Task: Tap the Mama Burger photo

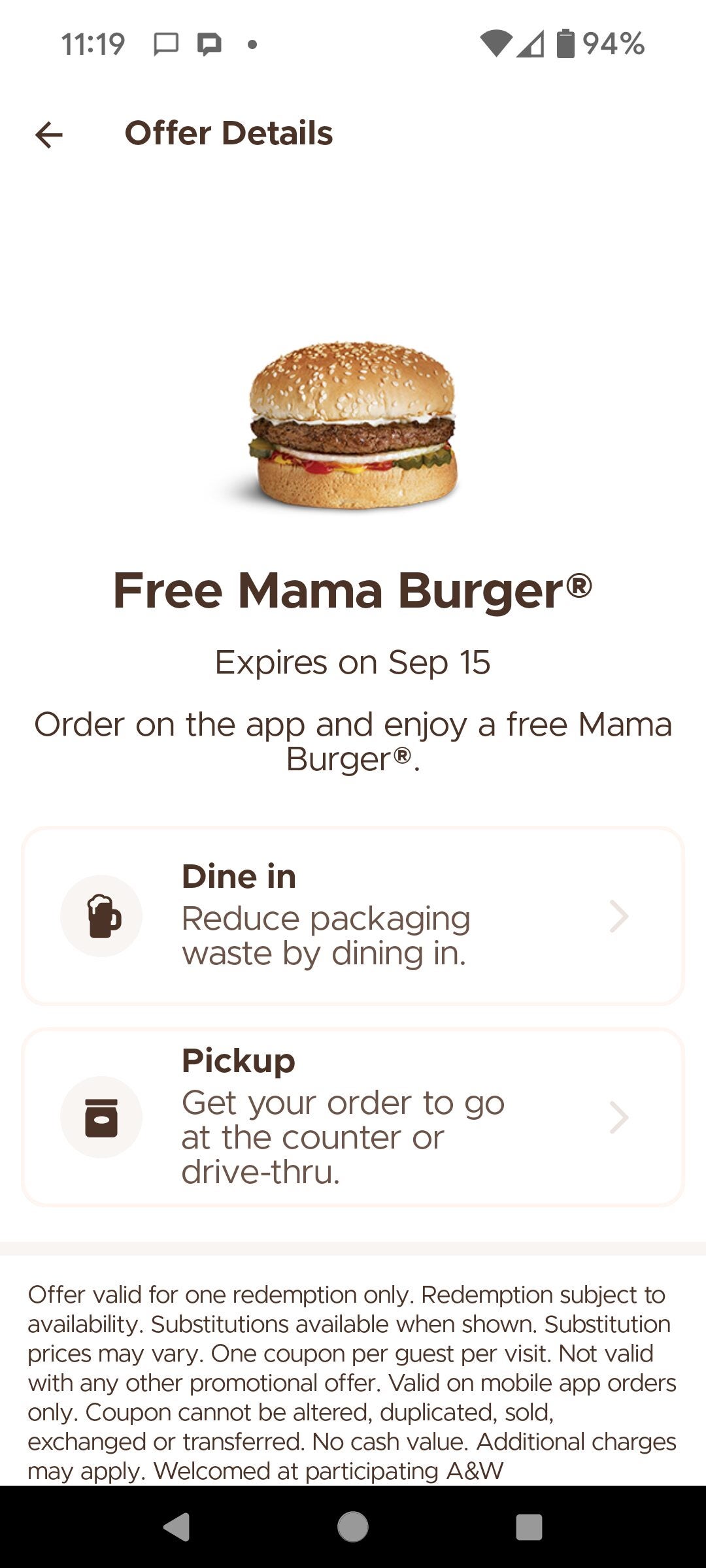Action: pyautogui.click(x=353, y=425)
